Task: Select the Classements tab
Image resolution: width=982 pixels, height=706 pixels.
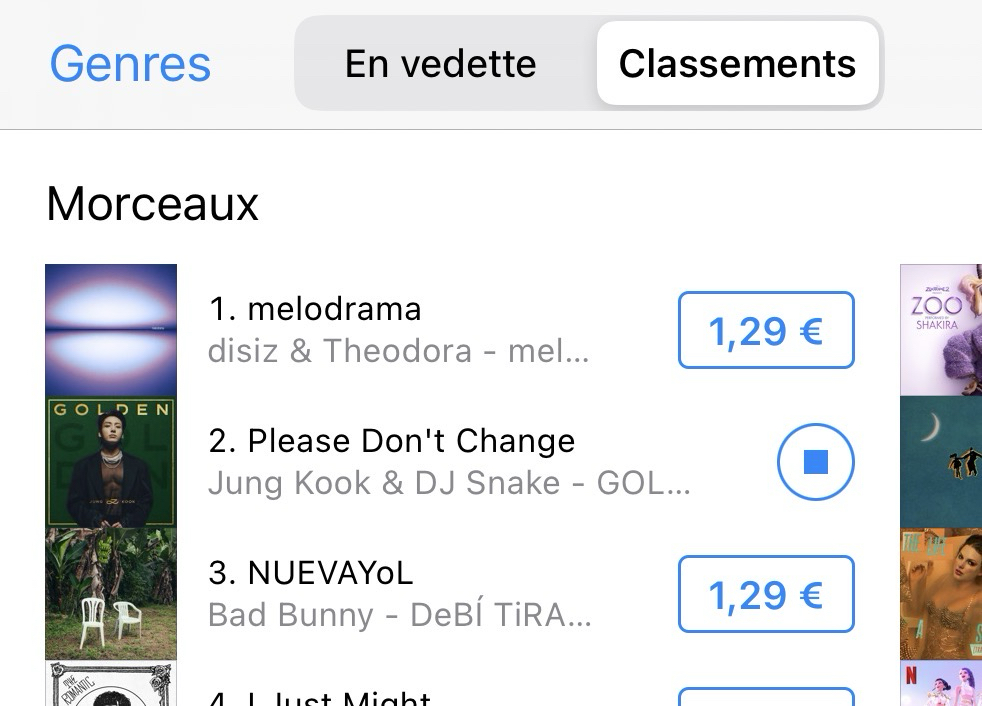Action: (x=737, y=64)
